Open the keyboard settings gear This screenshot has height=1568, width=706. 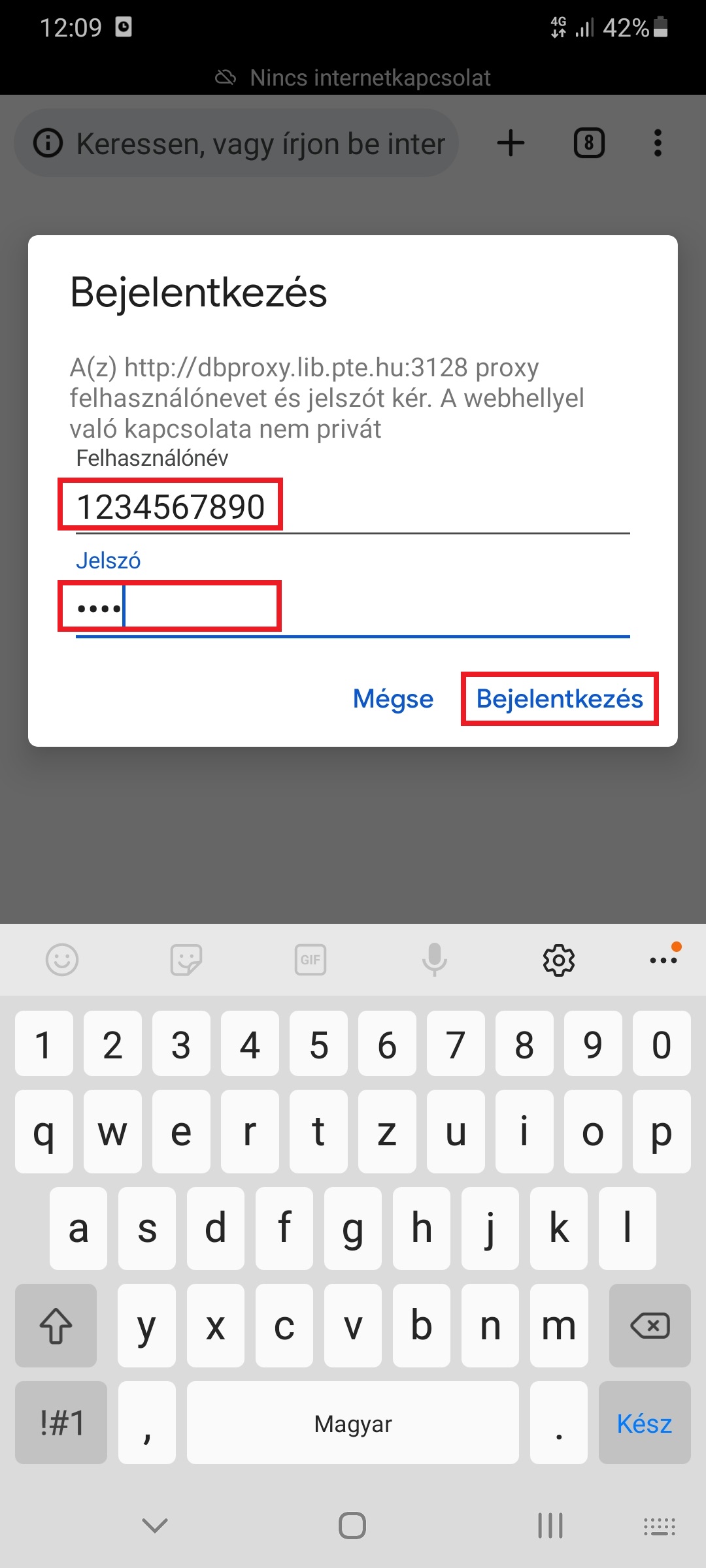click(559, 960)
